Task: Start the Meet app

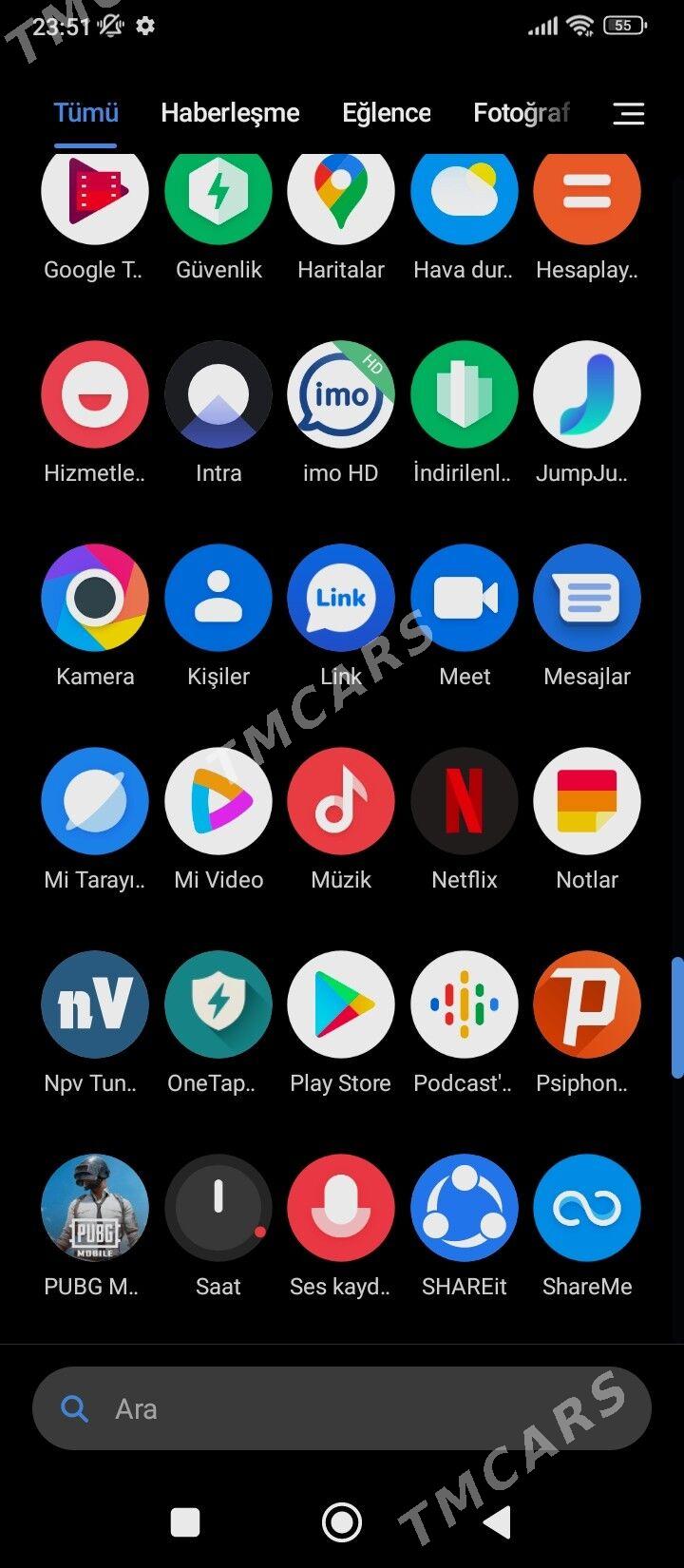Action: click(464, 599)
